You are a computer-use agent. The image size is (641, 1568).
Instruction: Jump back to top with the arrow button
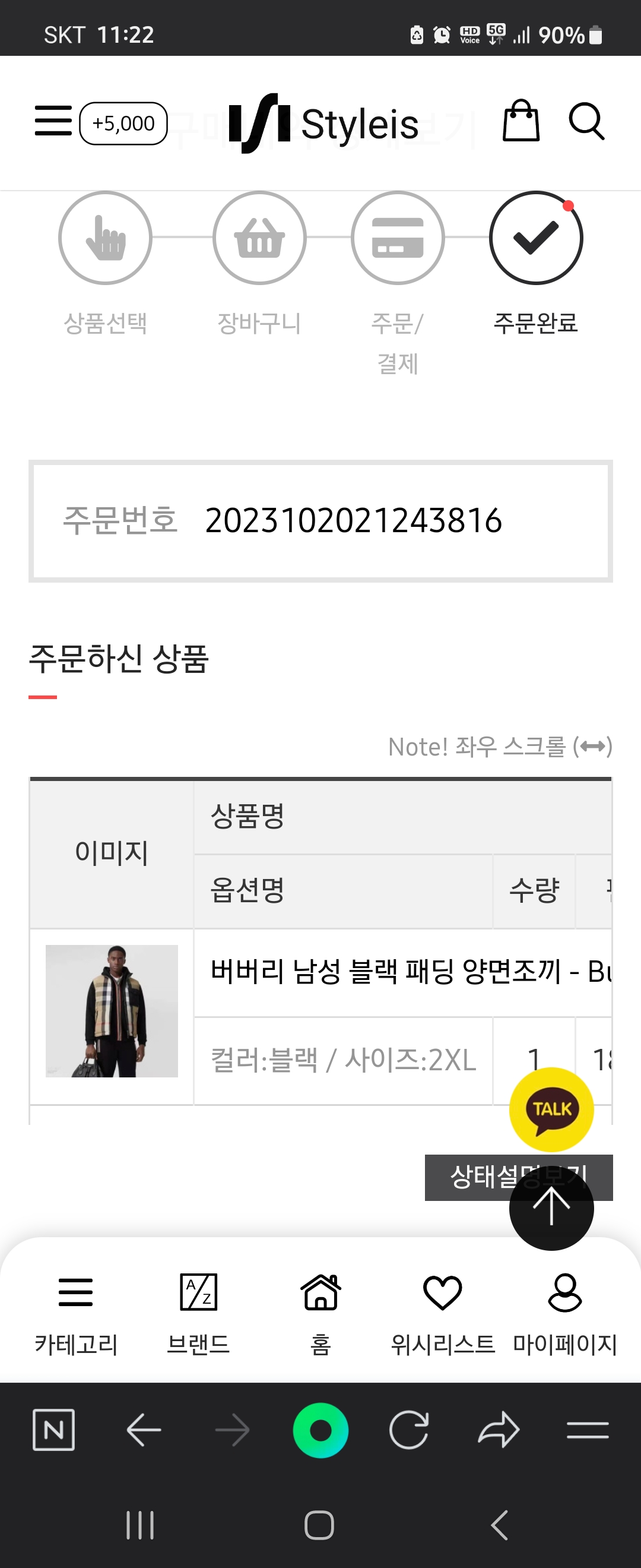(551, 1207)
